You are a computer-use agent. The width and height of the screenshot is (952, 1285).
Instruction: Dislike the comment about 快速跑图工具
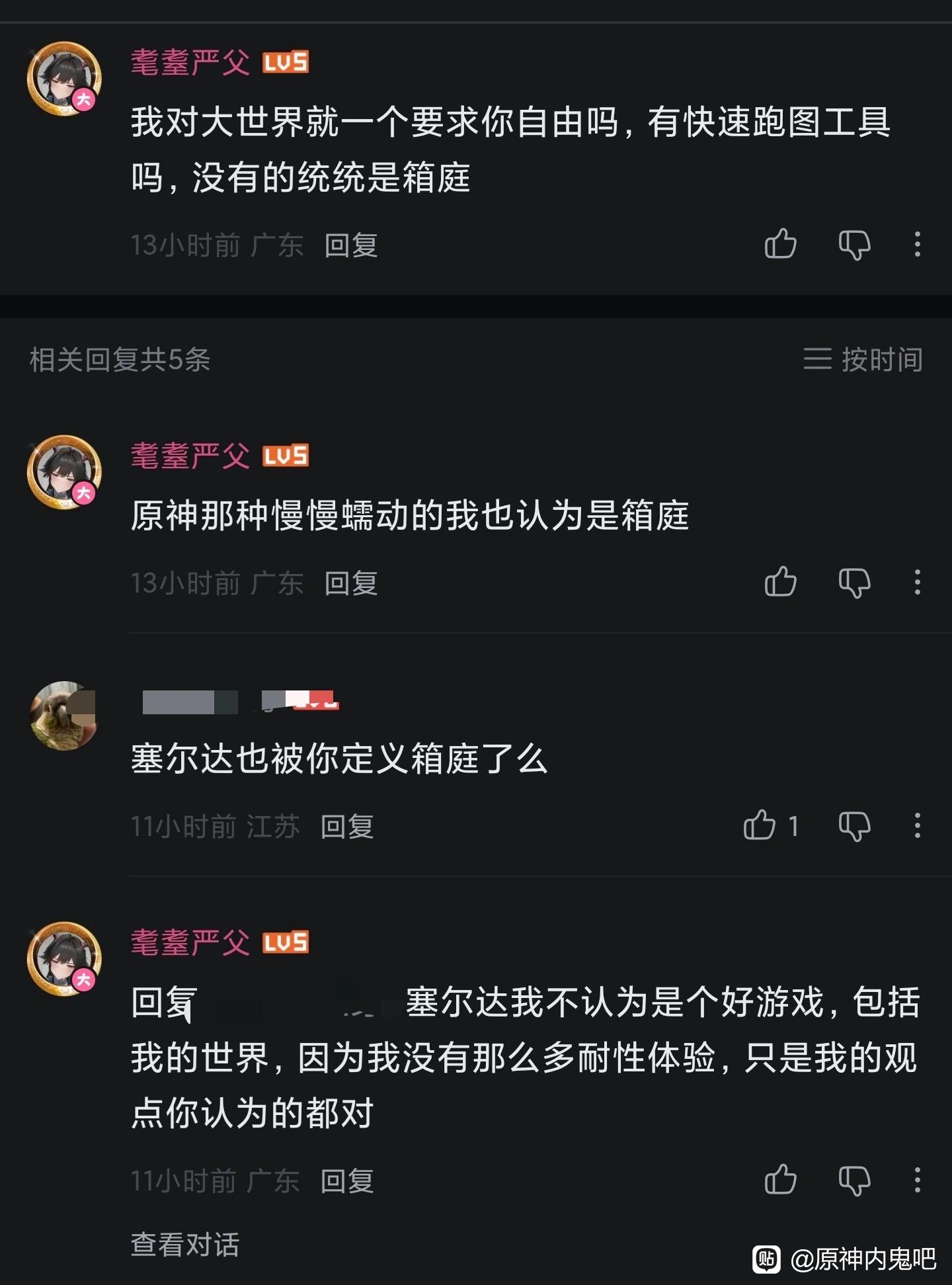click(854, 245)
